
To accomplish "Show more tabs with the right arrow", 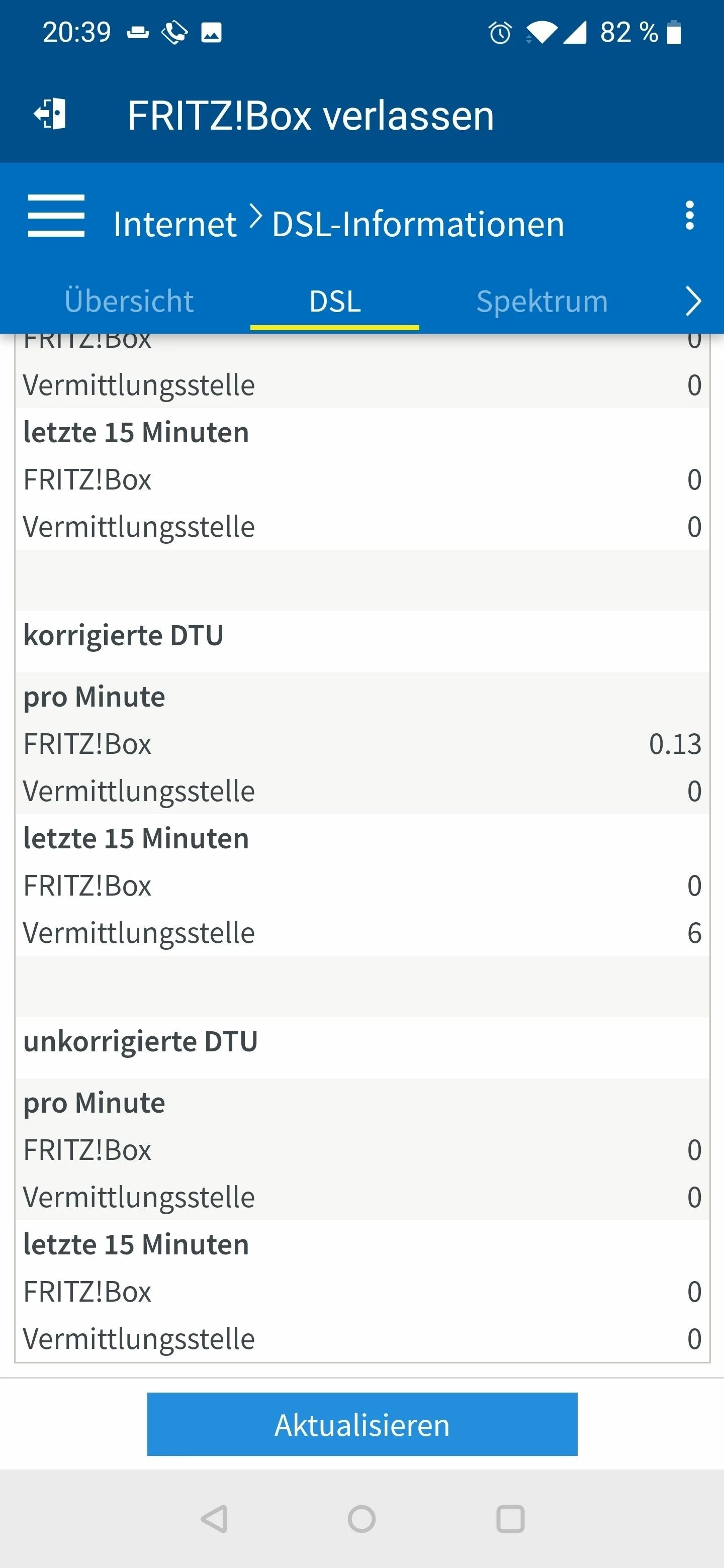I will tap(693, 302).
